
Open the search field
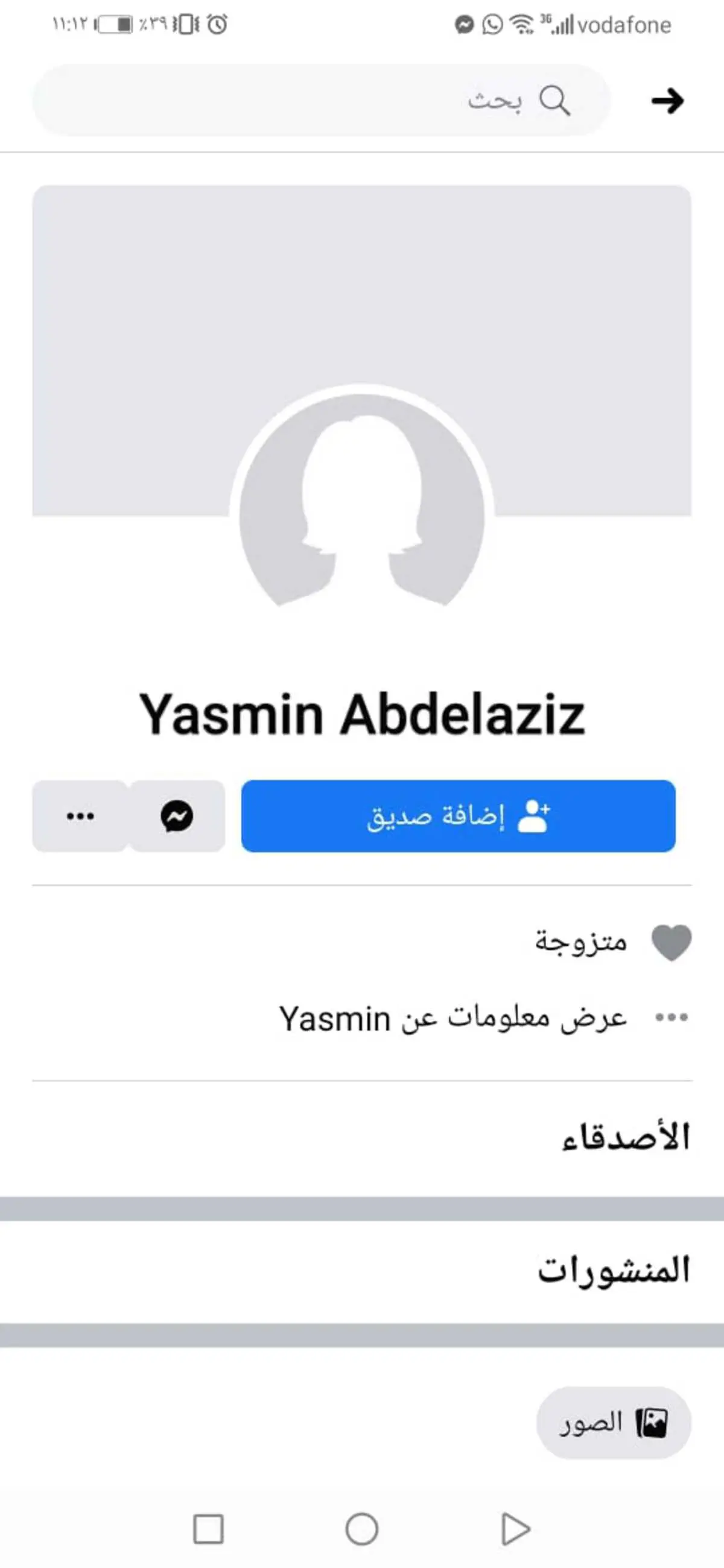point(321,101)
